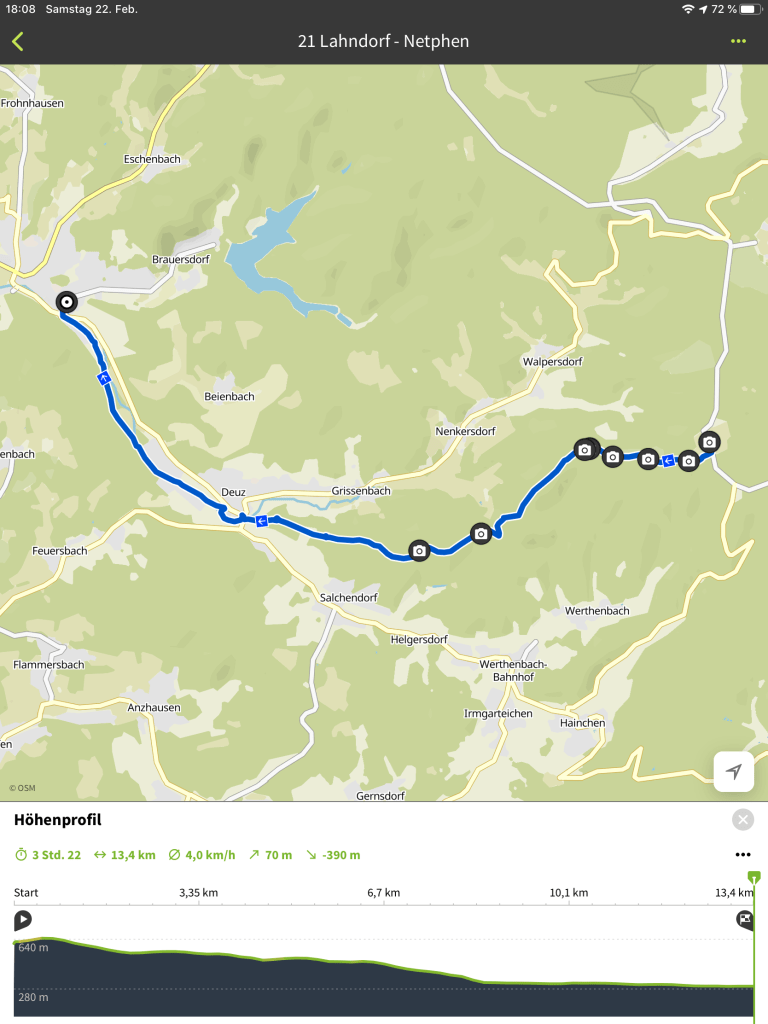Open the green overflow menu in the title bar
The width and height of the screenshot is (768, 1024).
coord(738,41)
